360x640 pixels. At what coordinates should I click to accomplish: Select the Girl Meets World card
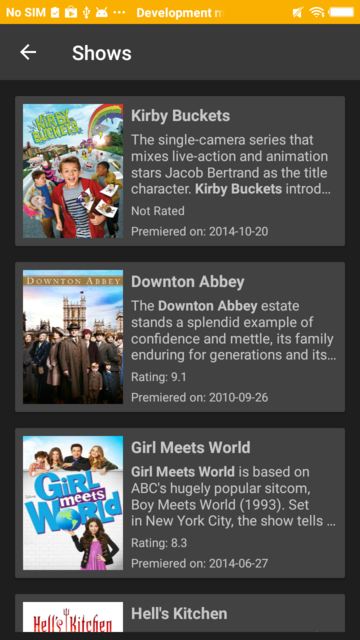tap(180, 503)
